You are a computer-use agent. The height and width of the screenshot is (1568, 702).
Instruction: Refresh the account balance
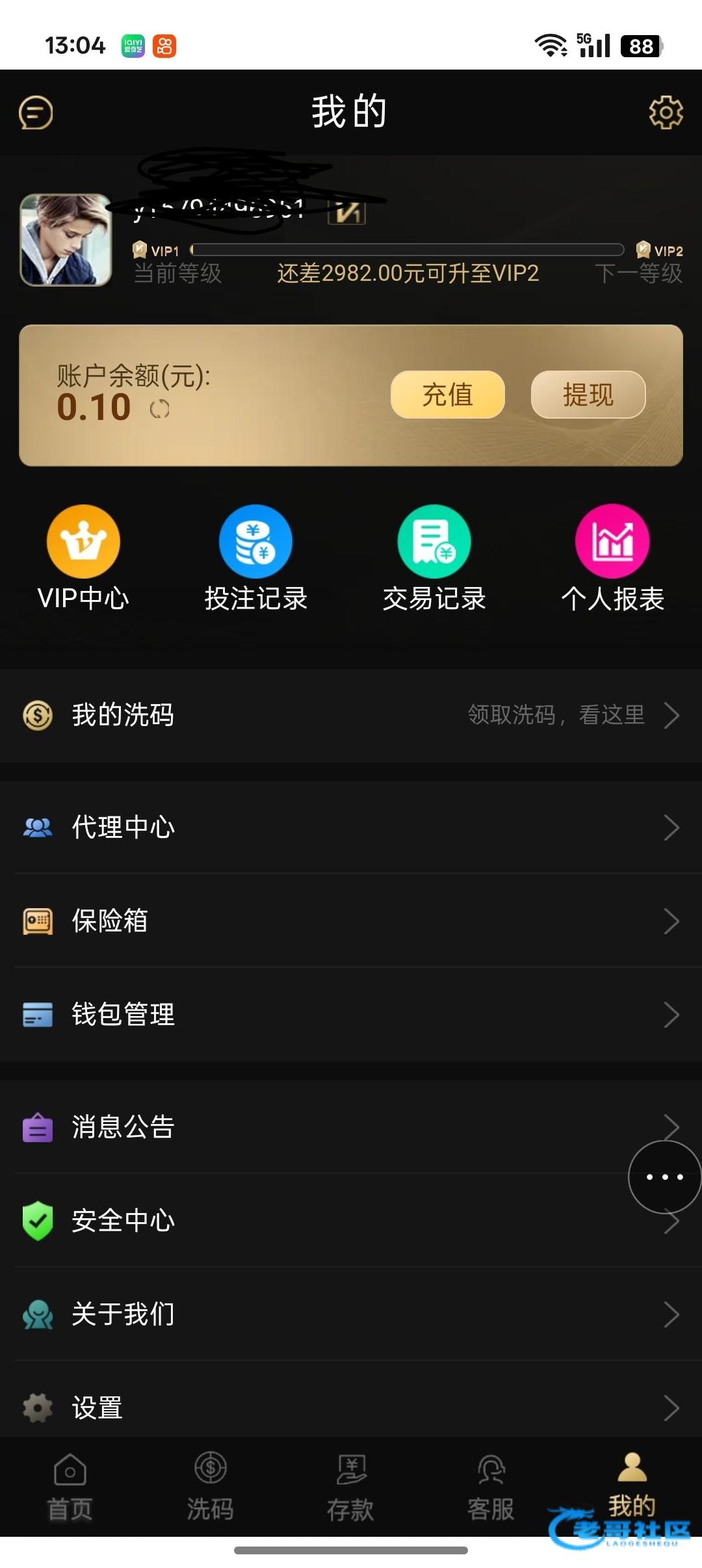[x=159, y=409]
